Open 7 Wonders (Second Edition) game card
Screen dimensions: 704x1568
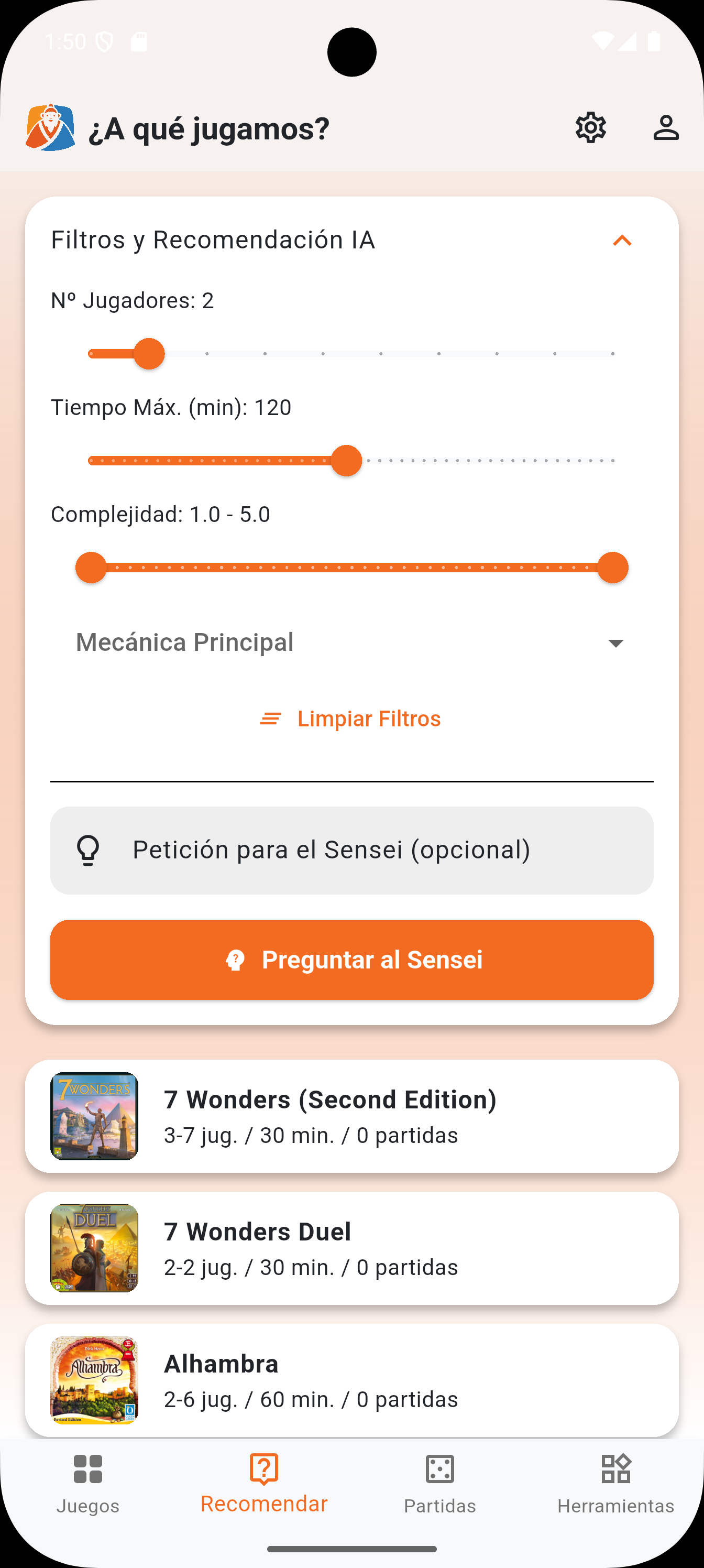click(x=351, y=1116)
